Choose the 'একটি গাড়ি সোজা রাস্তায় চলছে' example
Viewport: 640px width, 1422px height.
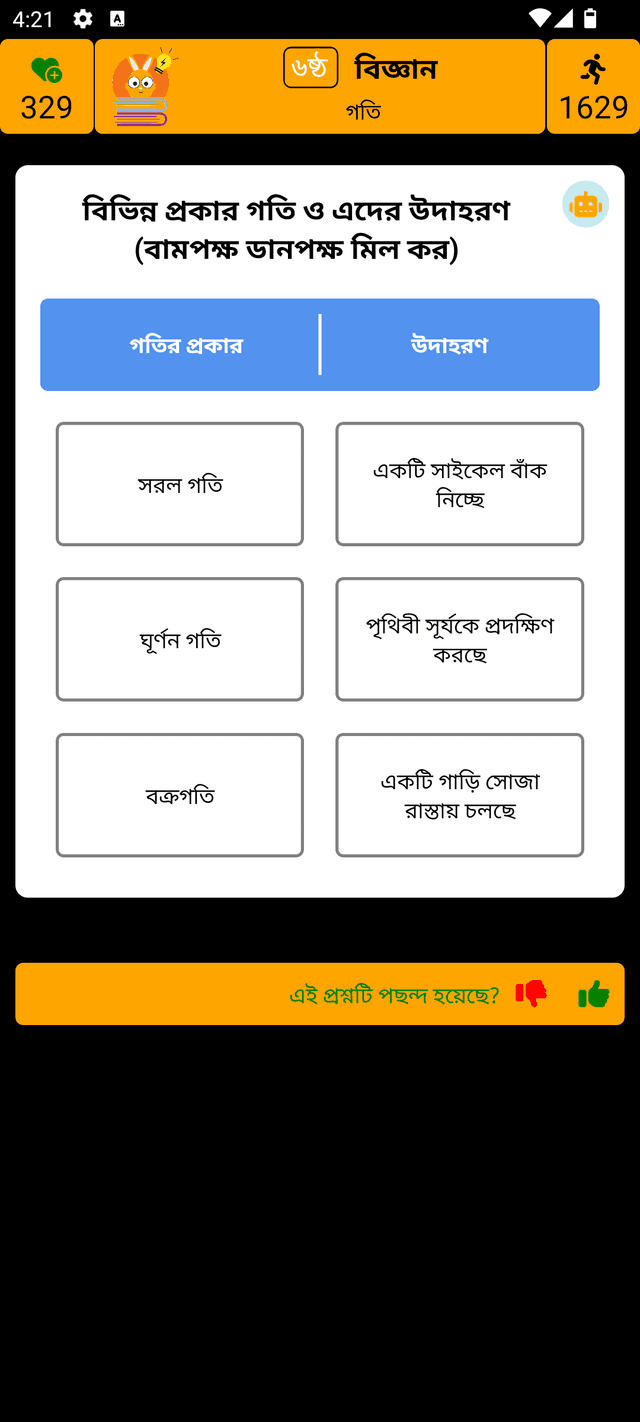[459, 796]
